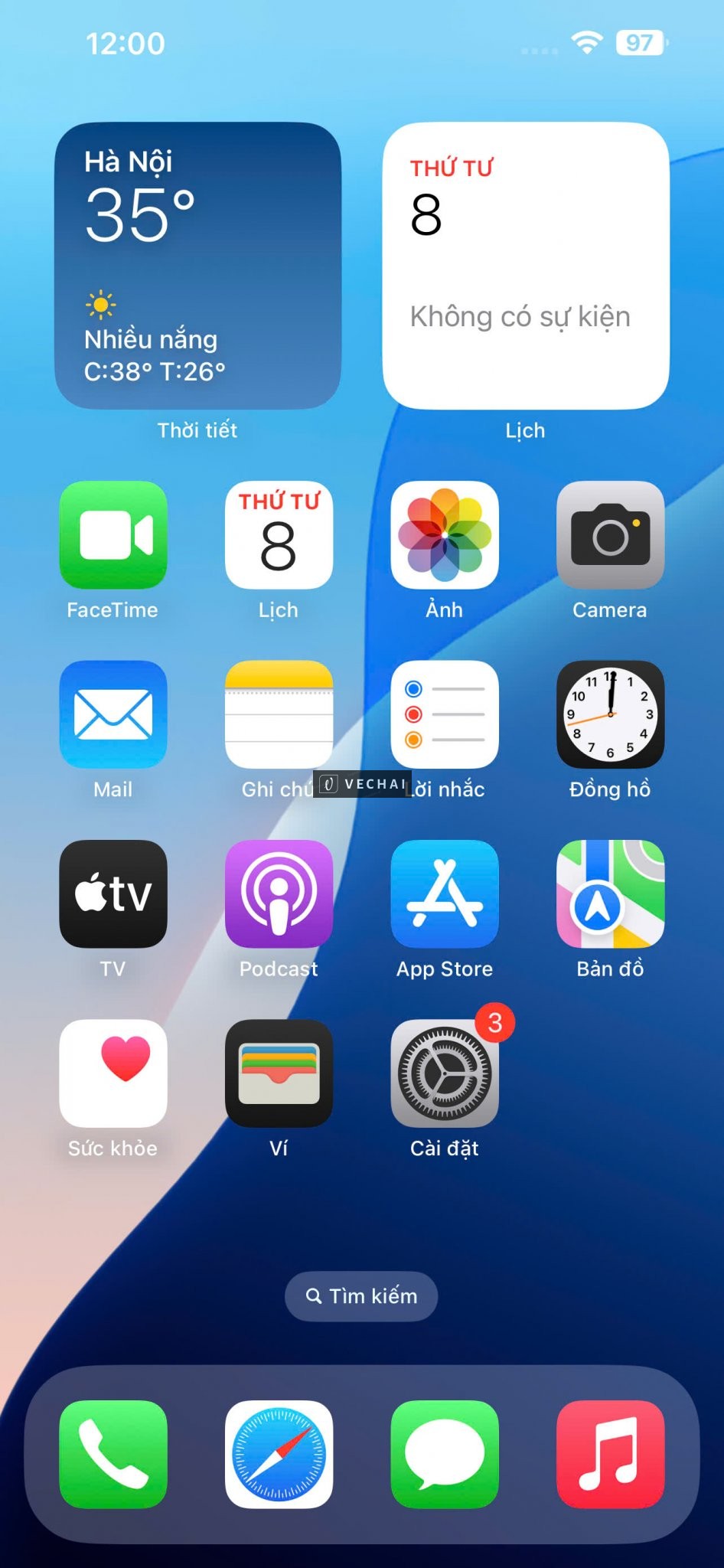
Task: Open the Lịch calendar widget for Thứ Tư 8
Action: [525, 264]
